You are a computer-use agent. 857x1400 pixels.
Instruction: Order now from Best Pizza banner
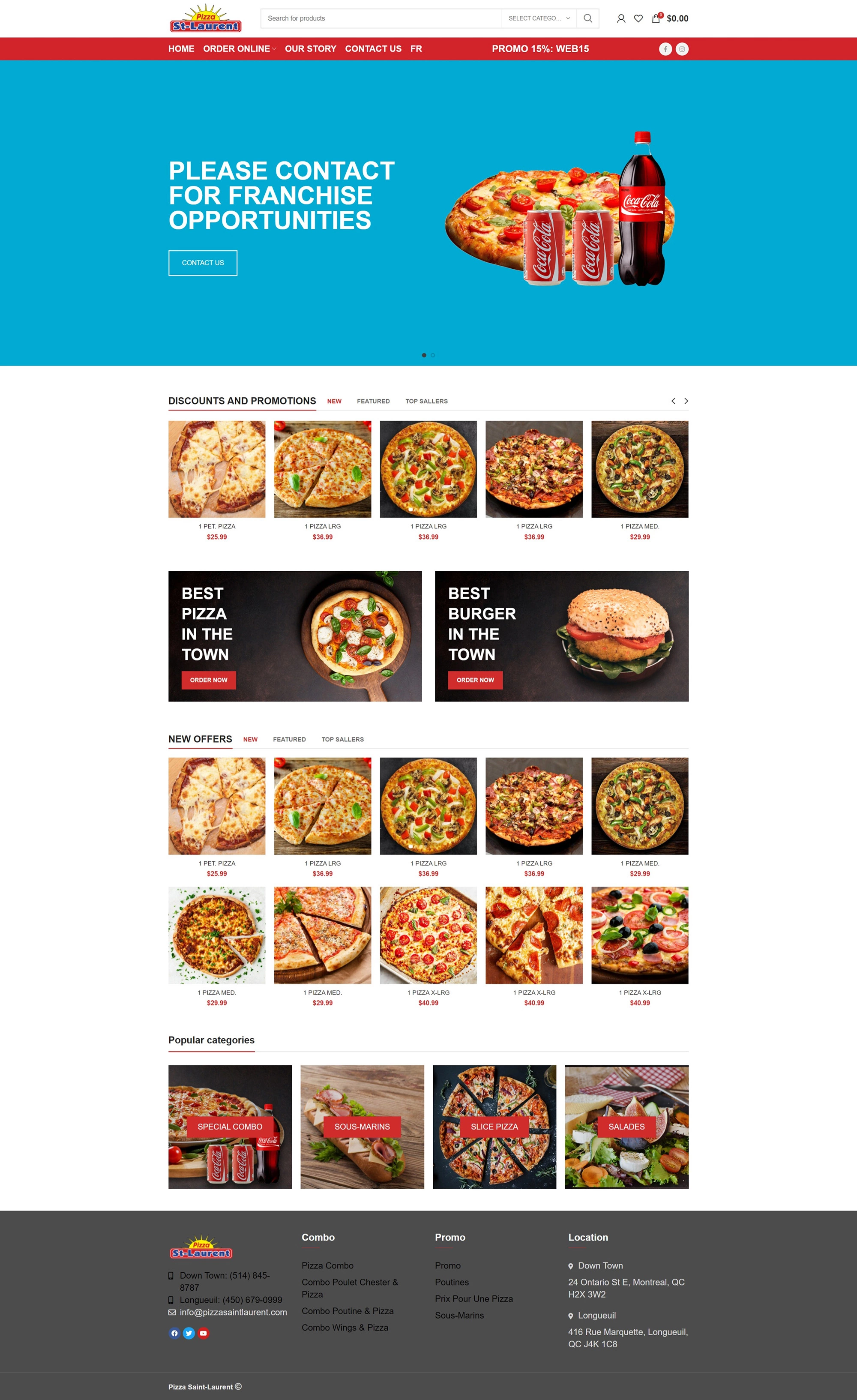coord(208,680)
